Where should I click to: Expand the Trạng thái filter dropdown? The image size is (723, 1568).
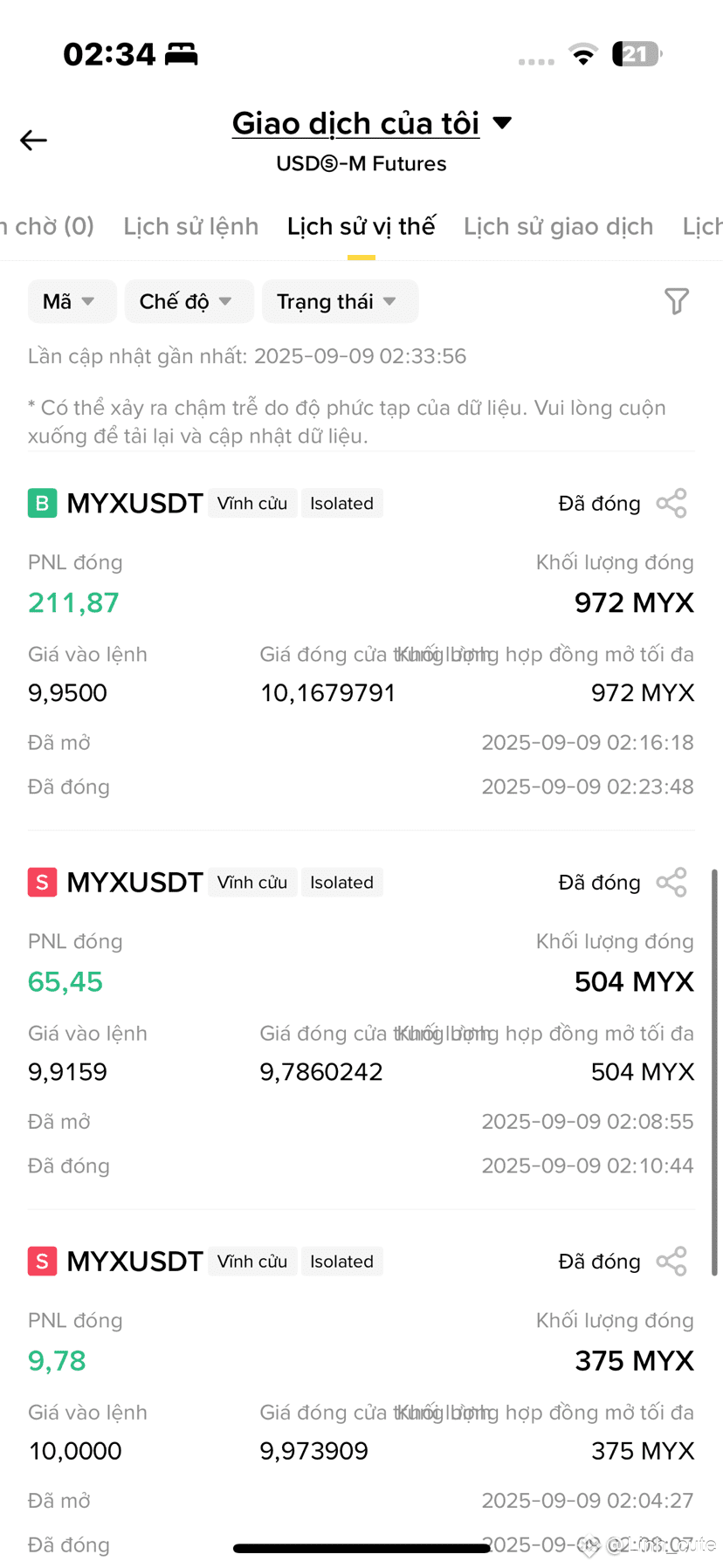[x=340, y=301]
